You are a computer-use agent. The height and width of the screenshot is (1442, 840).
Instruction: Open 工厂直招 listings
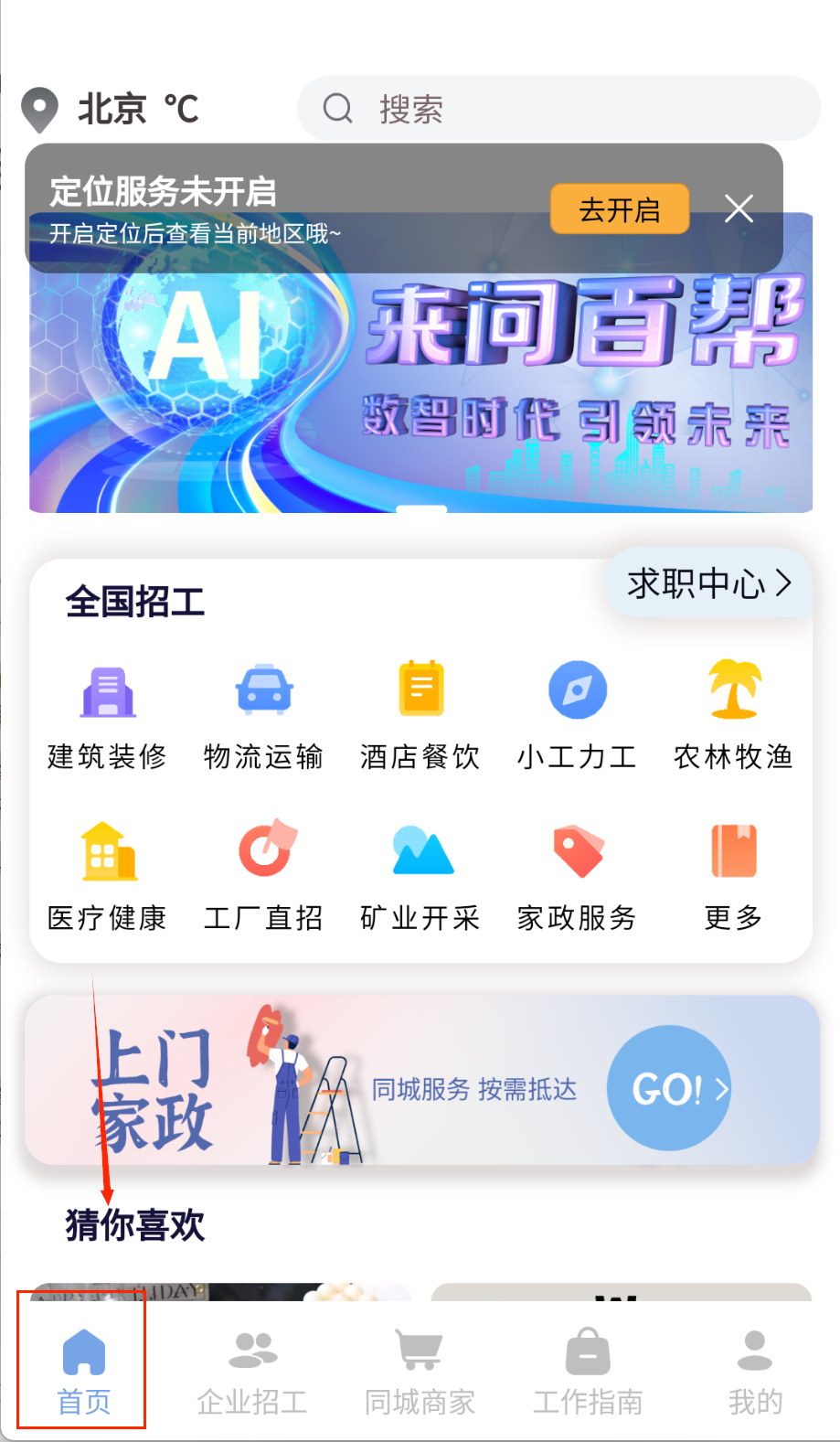tap(264, 875)
